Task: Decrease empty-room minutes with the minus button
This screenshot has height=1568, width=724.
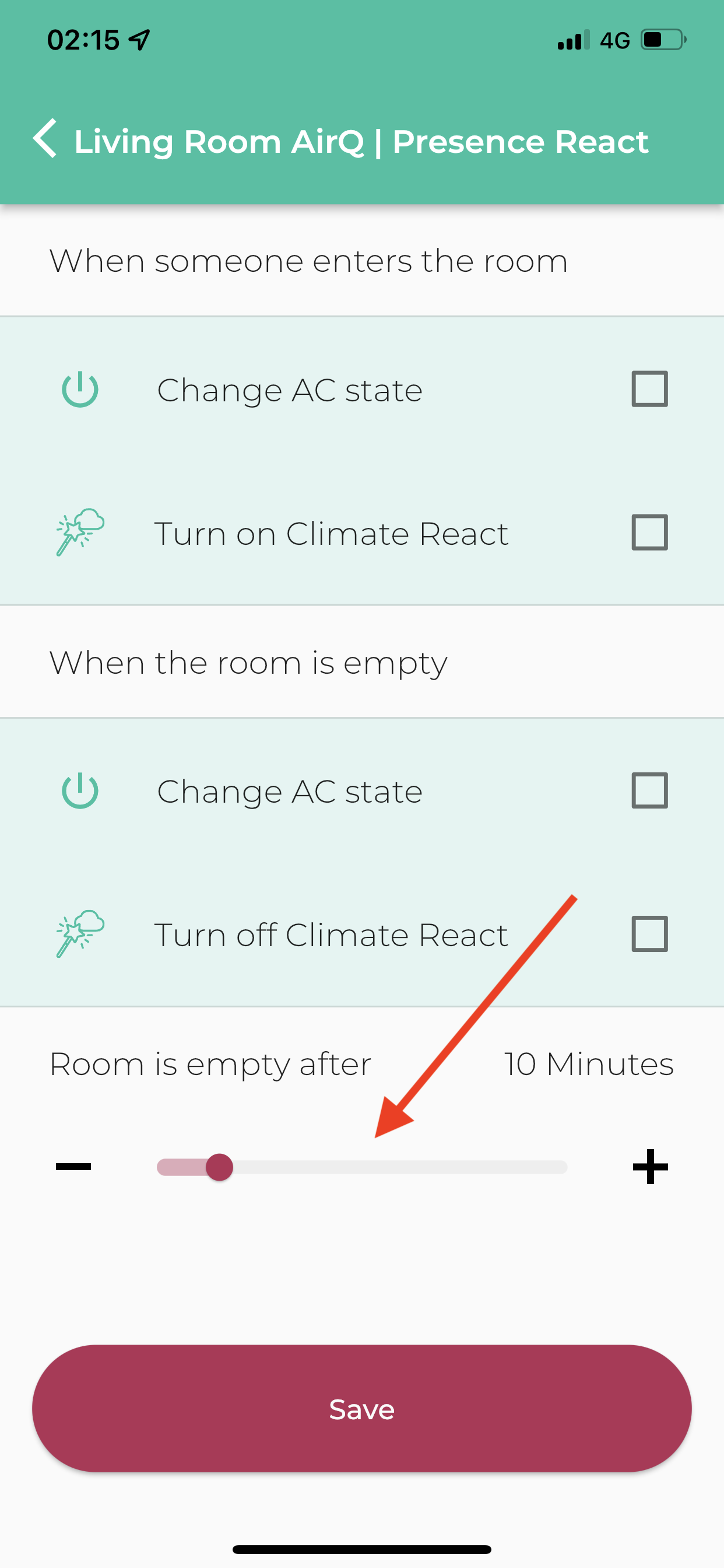Action: pyautogui.click(x=73, y=1167)
